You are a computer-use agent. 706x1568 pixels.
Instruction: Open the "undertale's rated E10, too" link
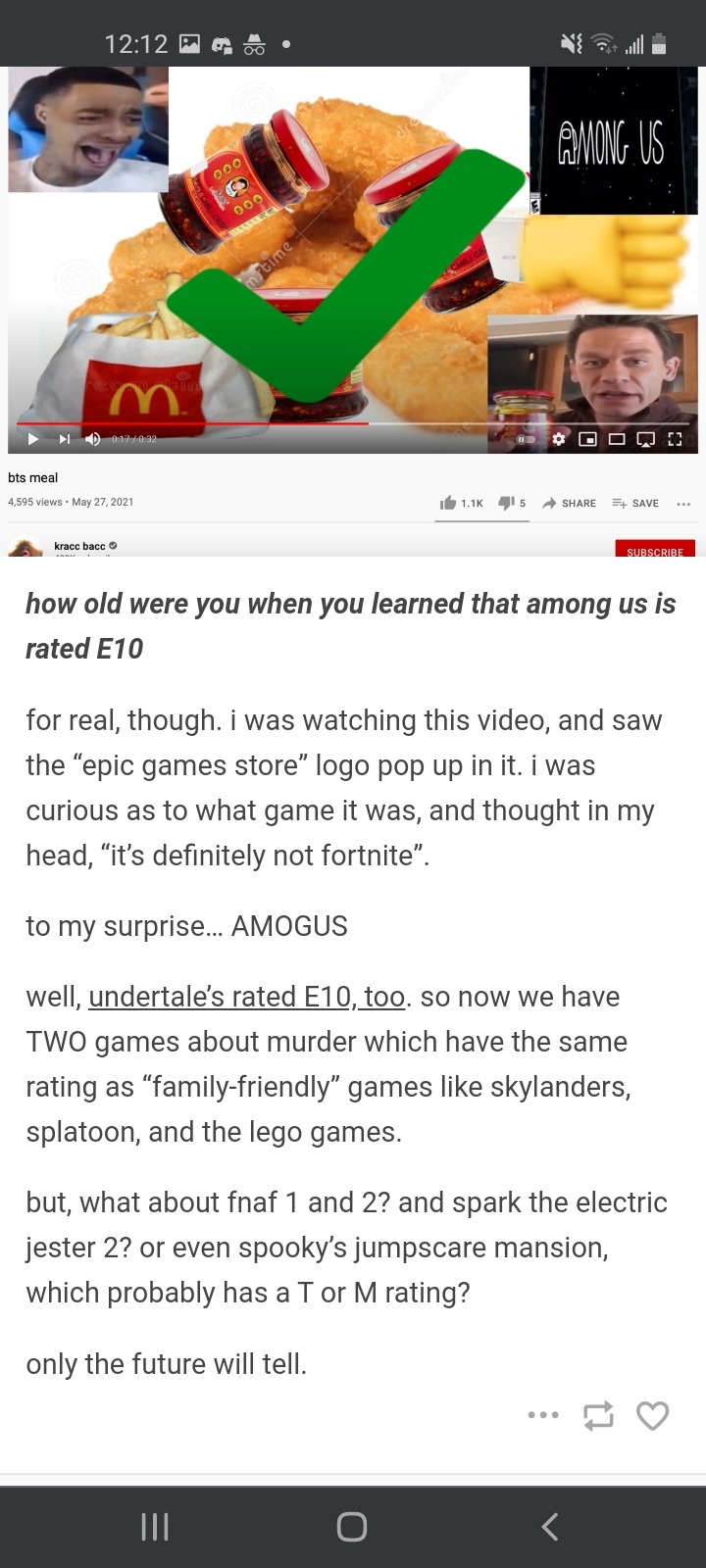(x=247, y=997)
